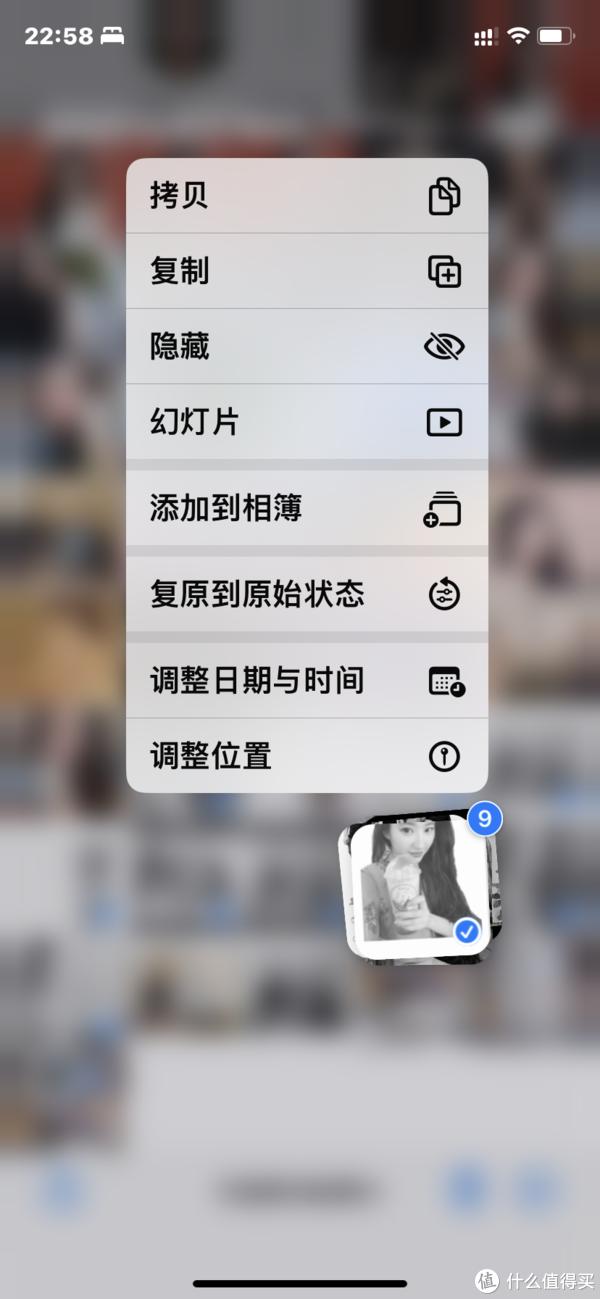Tap 添加到相簿 to add to album
Screen dimensions: 600x1299
tap(307, 508)
